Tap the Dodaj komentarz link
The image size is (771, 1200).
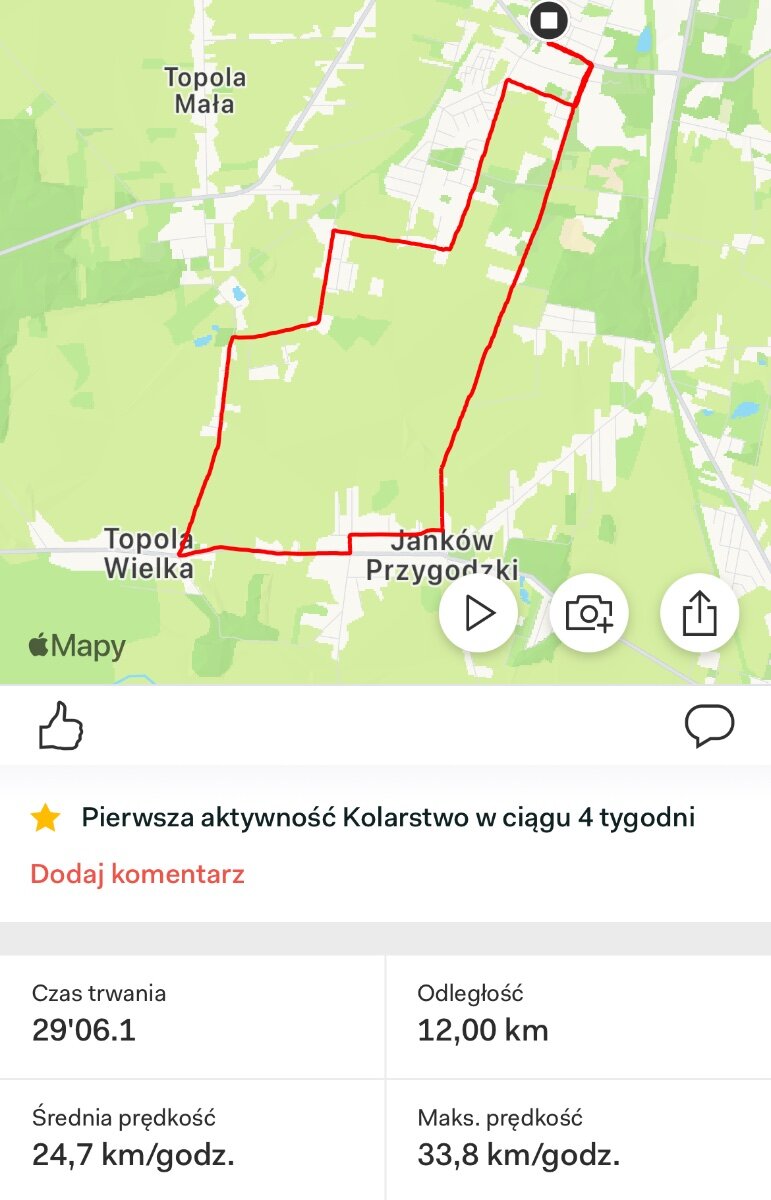(137, 874)
